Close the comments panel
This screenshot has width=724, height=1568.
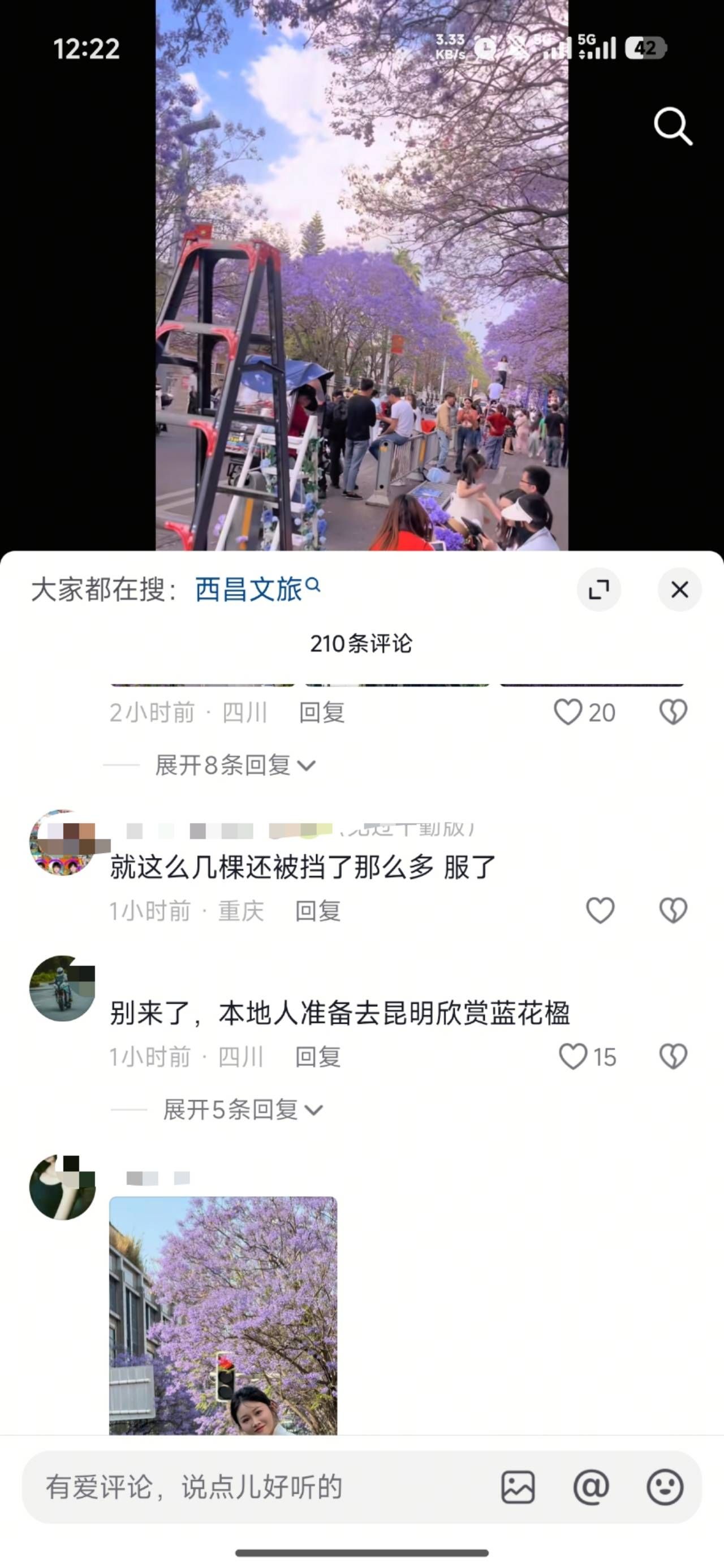679,589
